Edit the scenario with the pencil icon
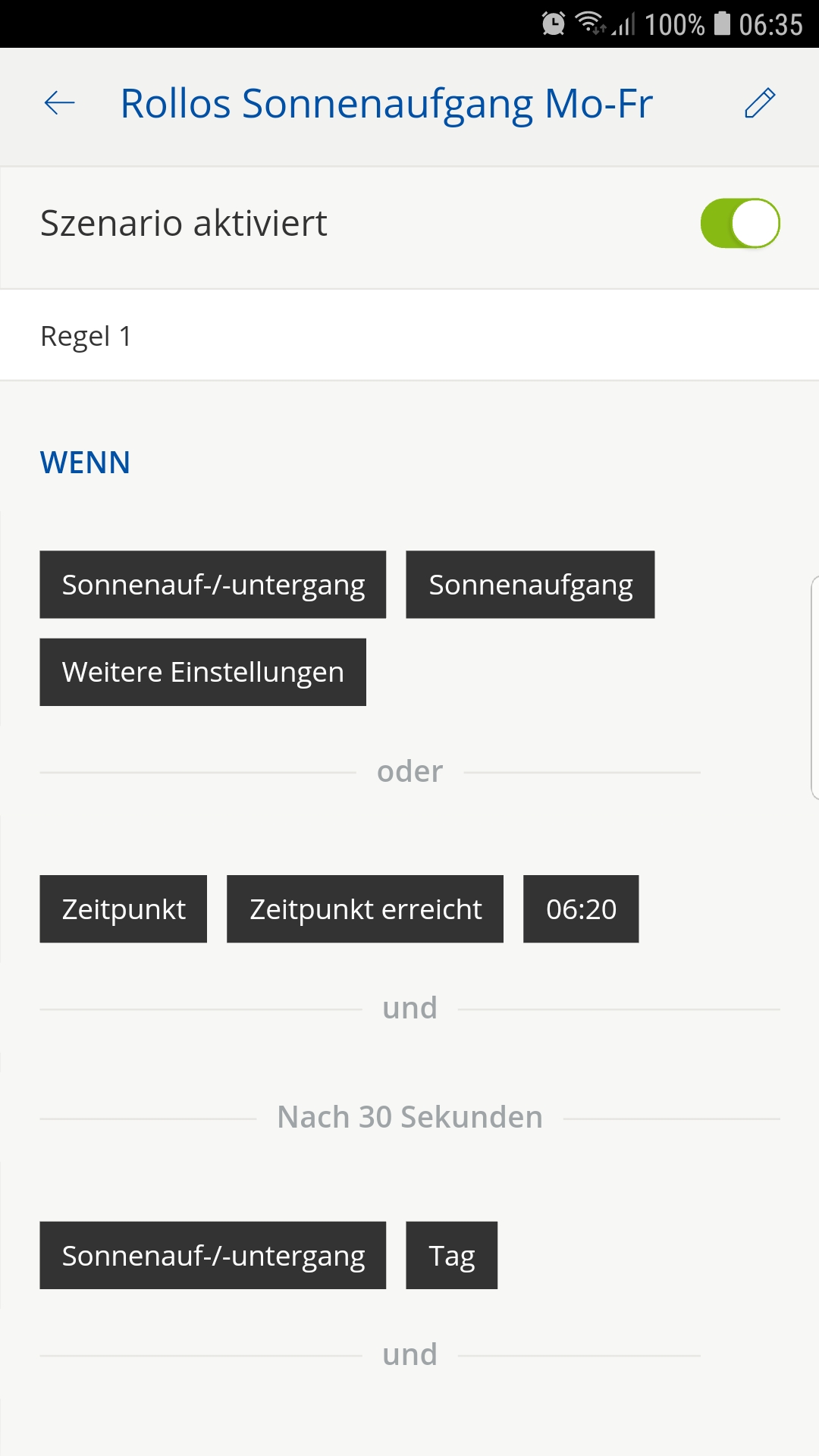The height and width of the screenshot is (1456, 819). click(x=759, y=103)
